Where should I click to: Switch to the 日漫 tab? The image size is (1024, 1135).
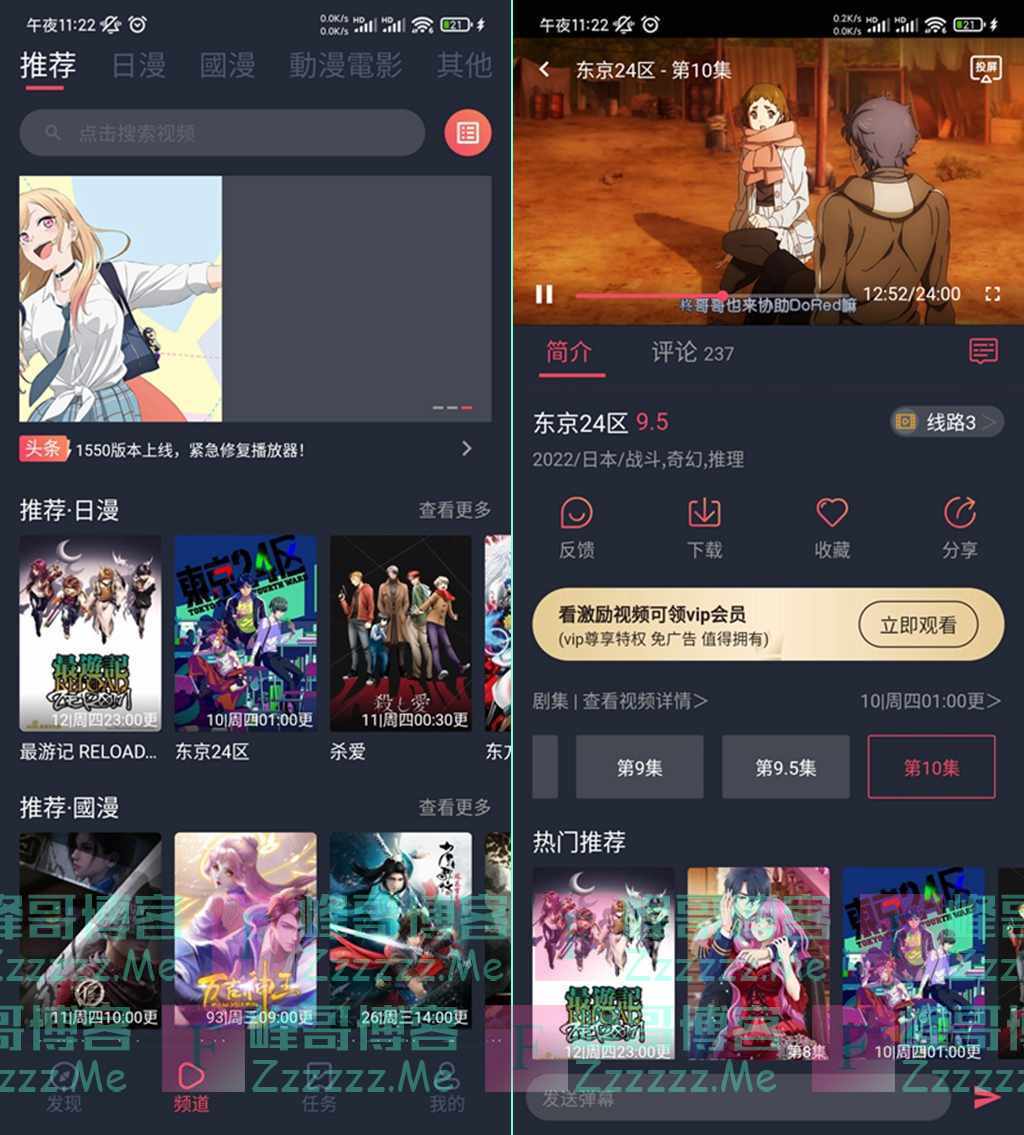coord(138,66)
